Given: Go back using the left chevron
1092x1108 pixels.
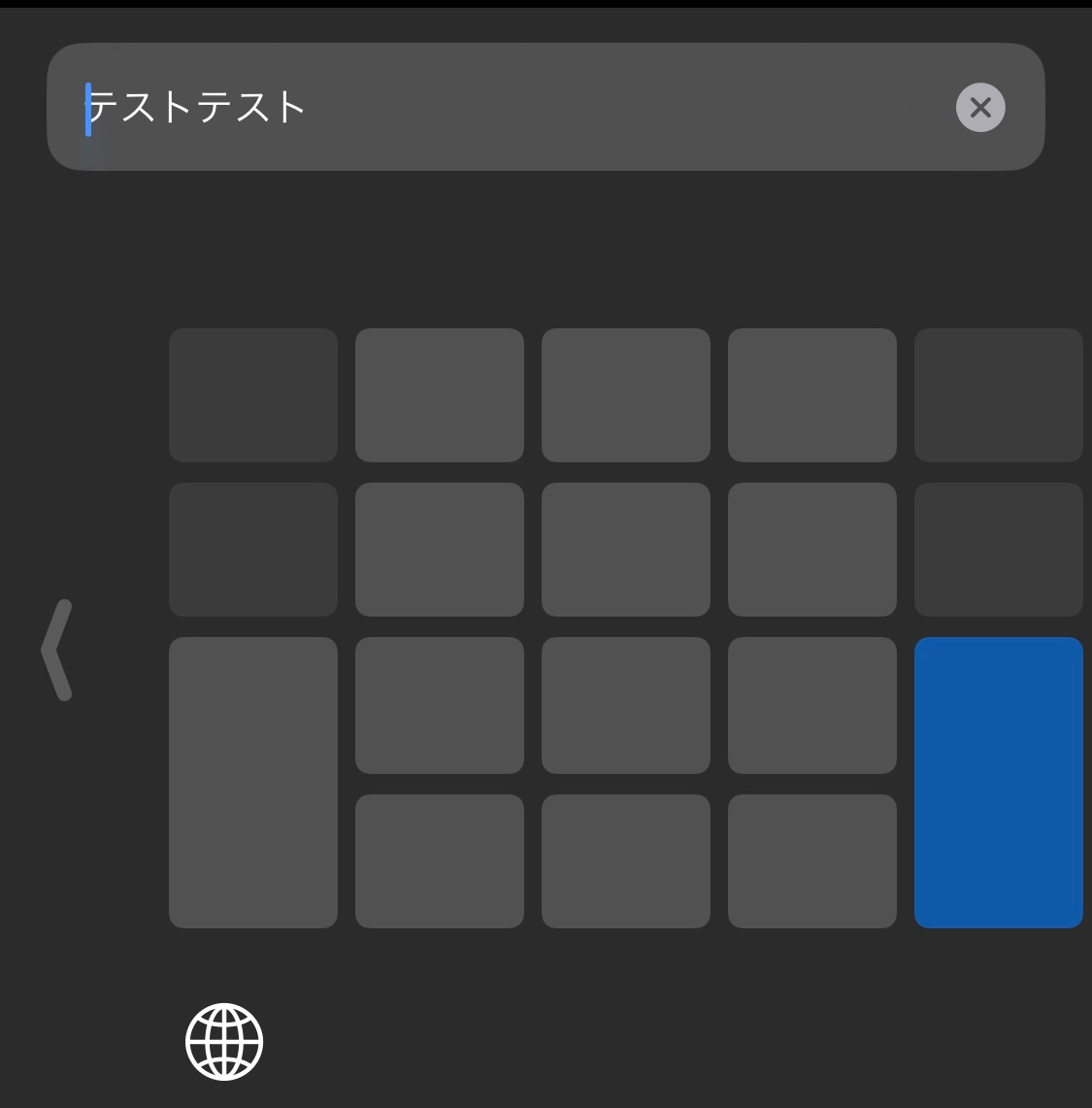Looking at the screenshot, I should (x=56, y=650).
